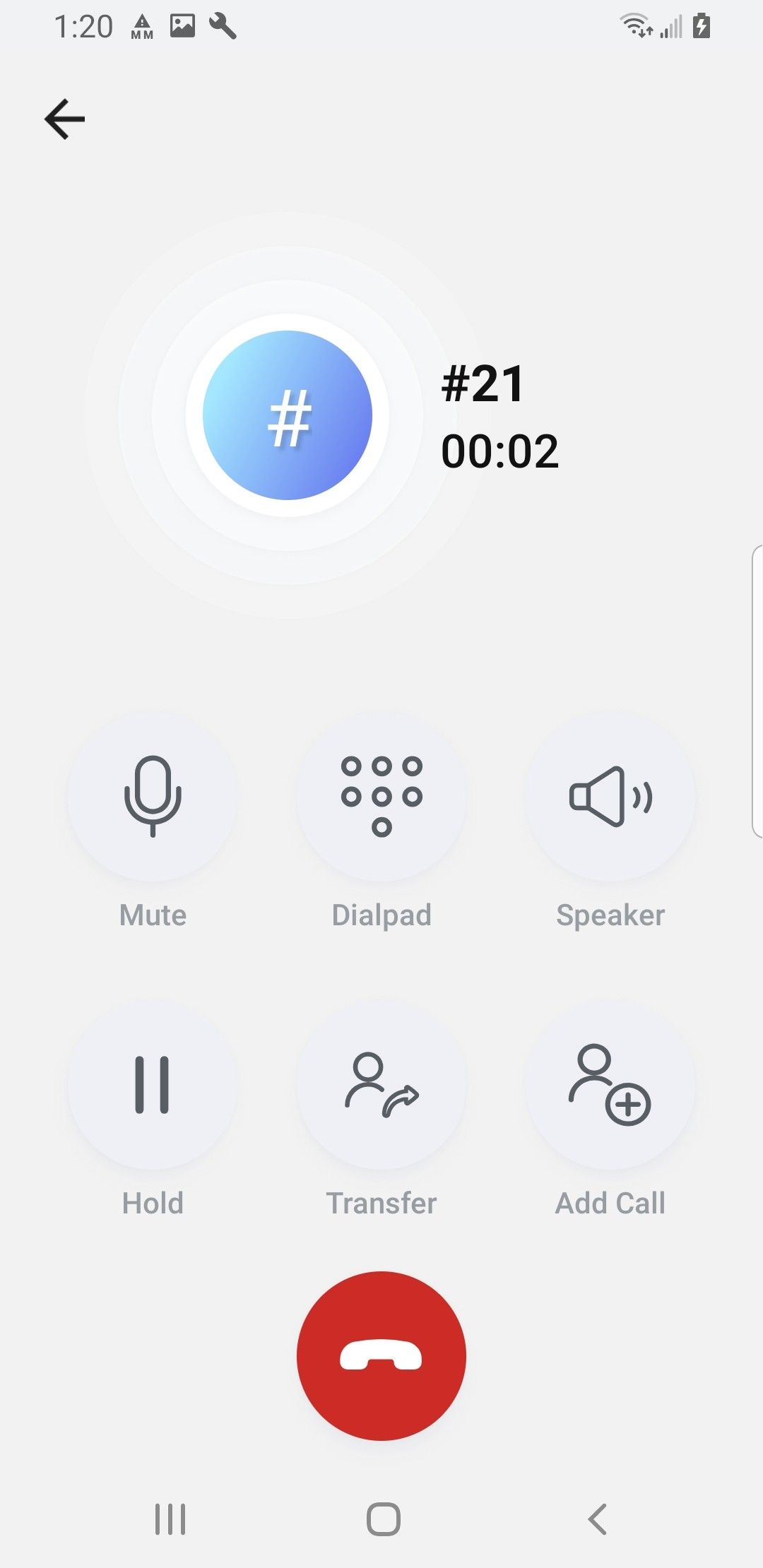
Task: Go back using the top arrow
Action: click(x=64, y=119)
